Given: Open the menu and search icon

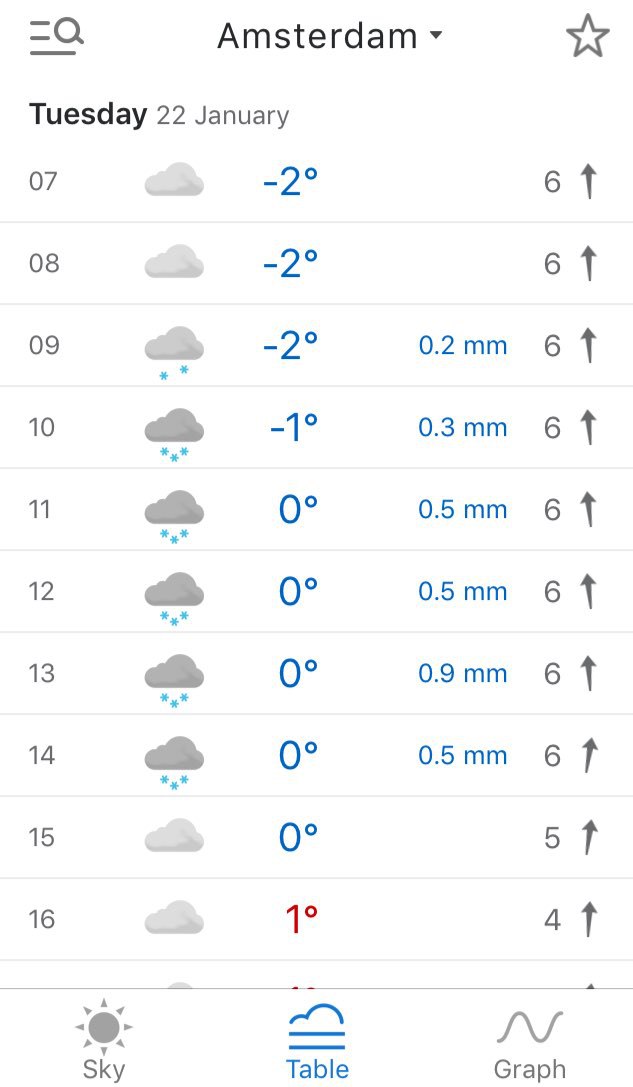Looking at the screenshot, I should click(x=57, y=37).
